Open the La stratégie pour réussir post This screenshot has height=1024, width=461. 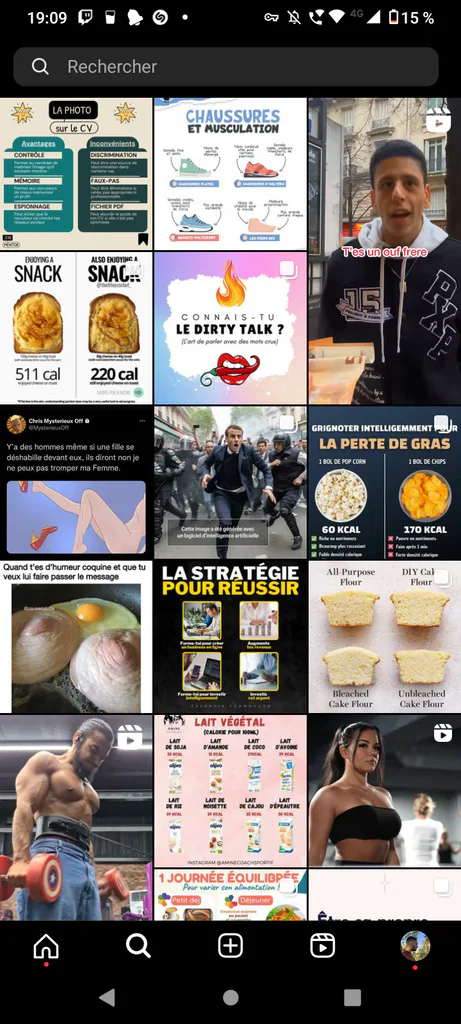(x=230, y=636)
